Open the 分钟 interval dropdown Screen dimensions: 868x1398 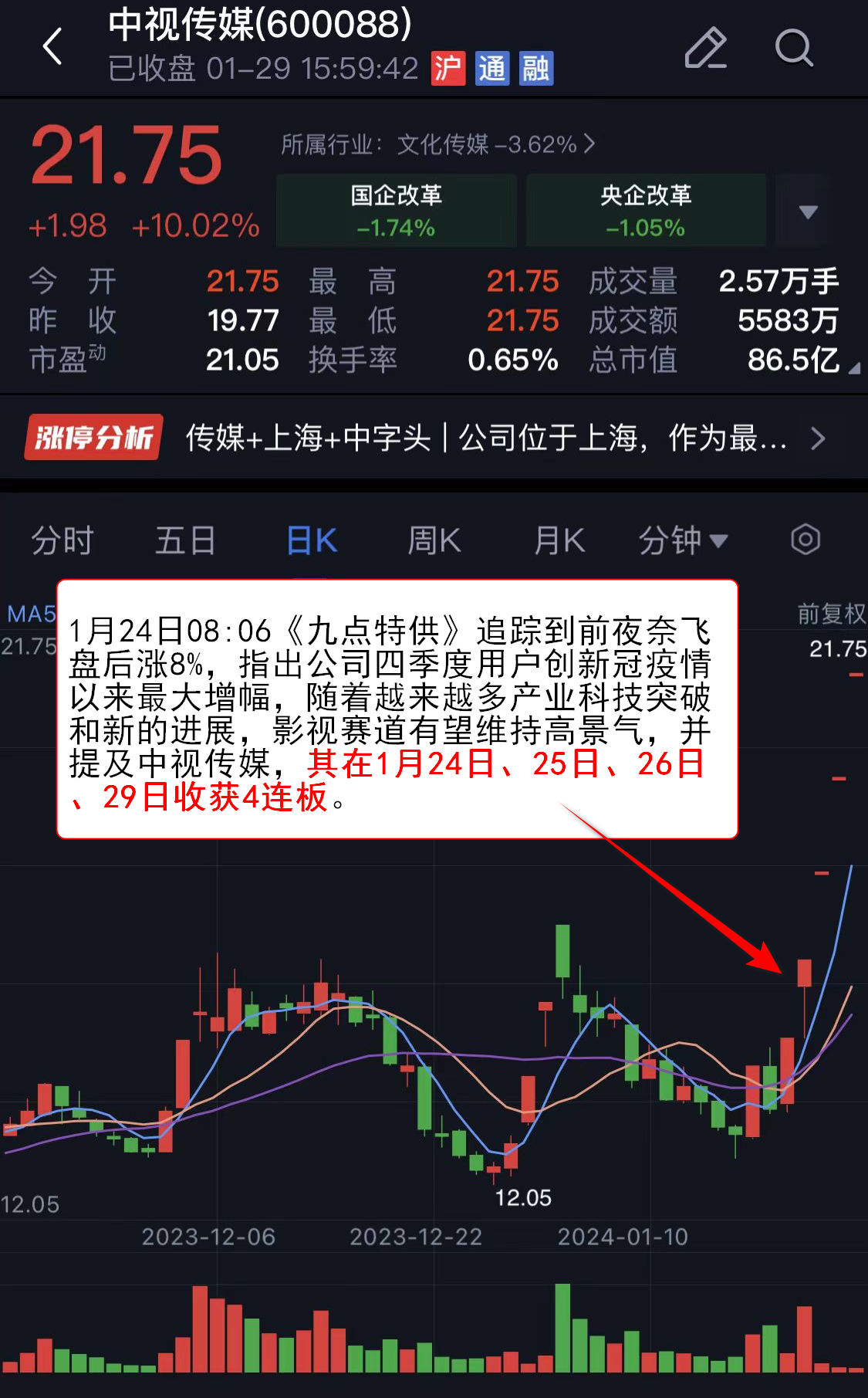pyautogui.click(x=683, y=540)
